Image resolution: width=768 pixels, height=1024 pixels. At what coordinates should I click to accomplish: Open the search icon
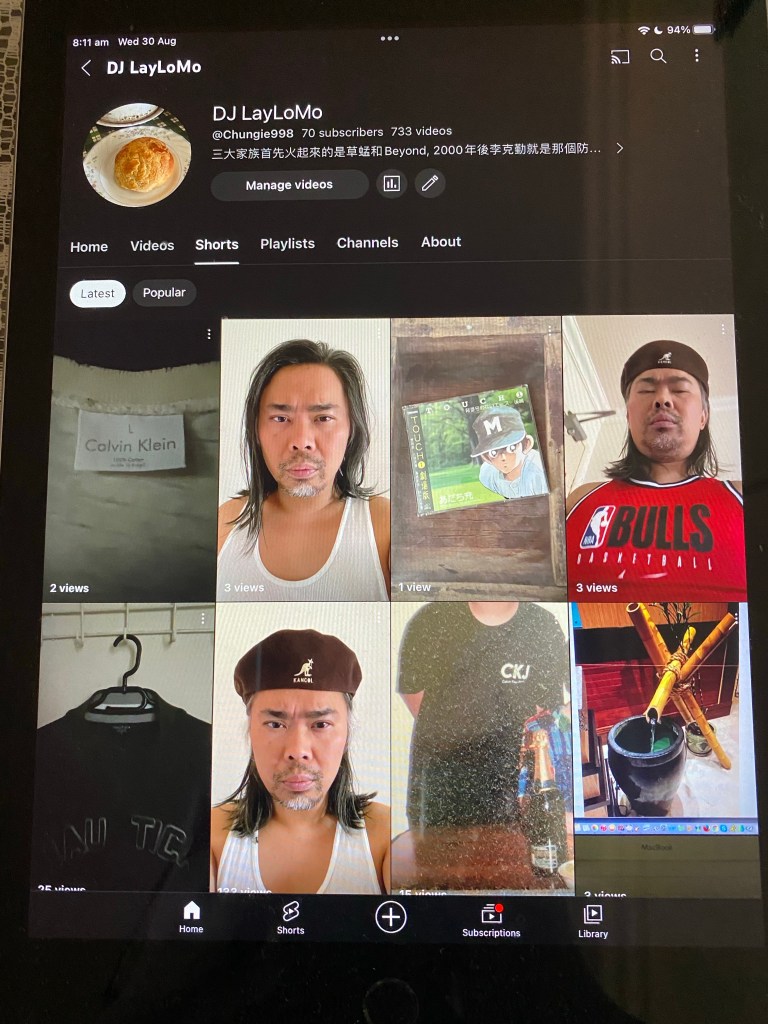click(658, 56)
